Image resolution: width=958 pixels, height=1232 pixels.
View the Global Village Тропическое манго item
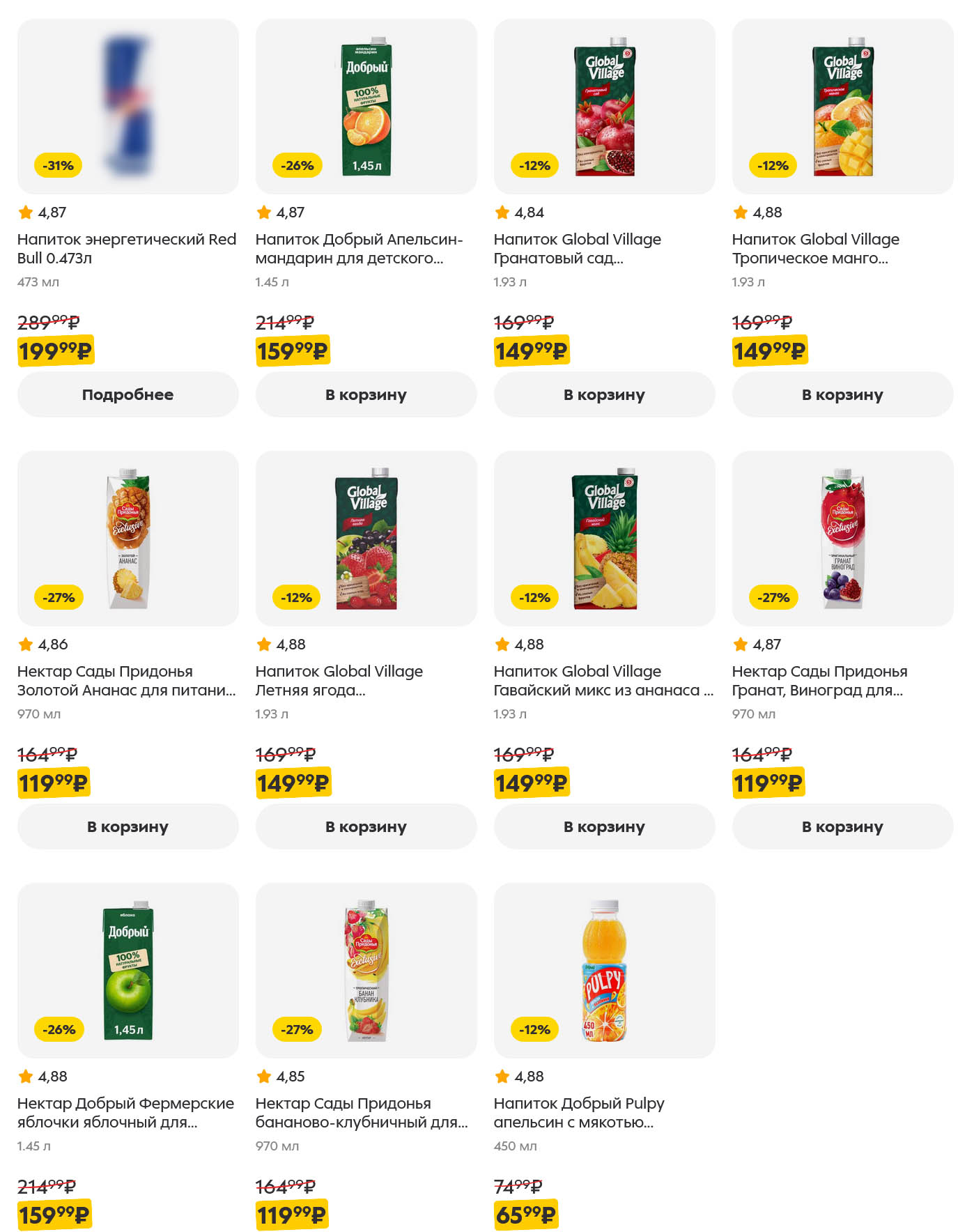pos(842,106)
